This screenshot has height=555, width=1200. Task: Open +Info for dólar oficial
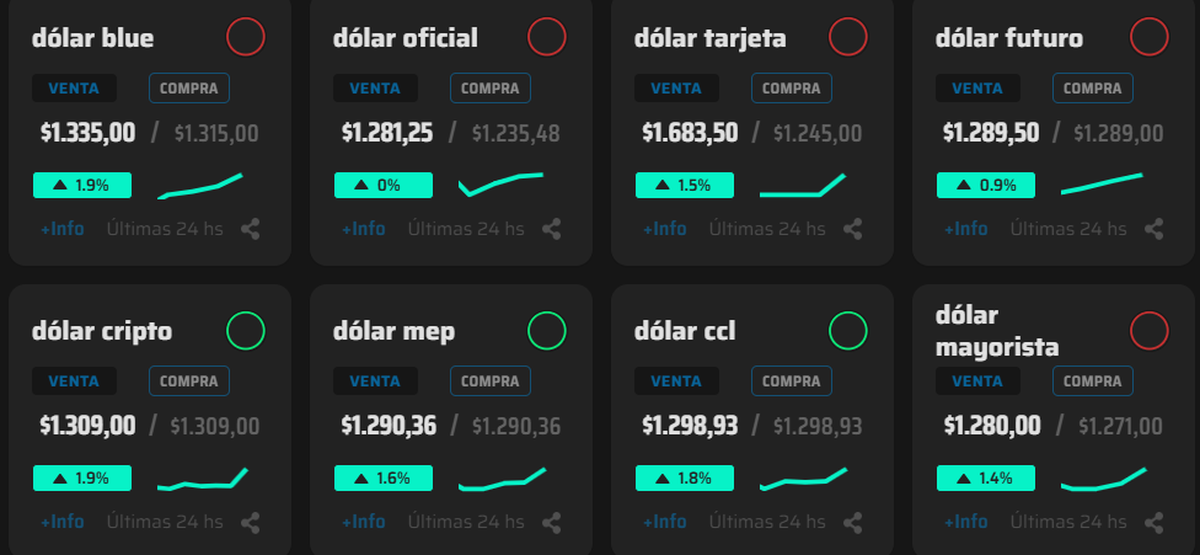pos(363,229)
